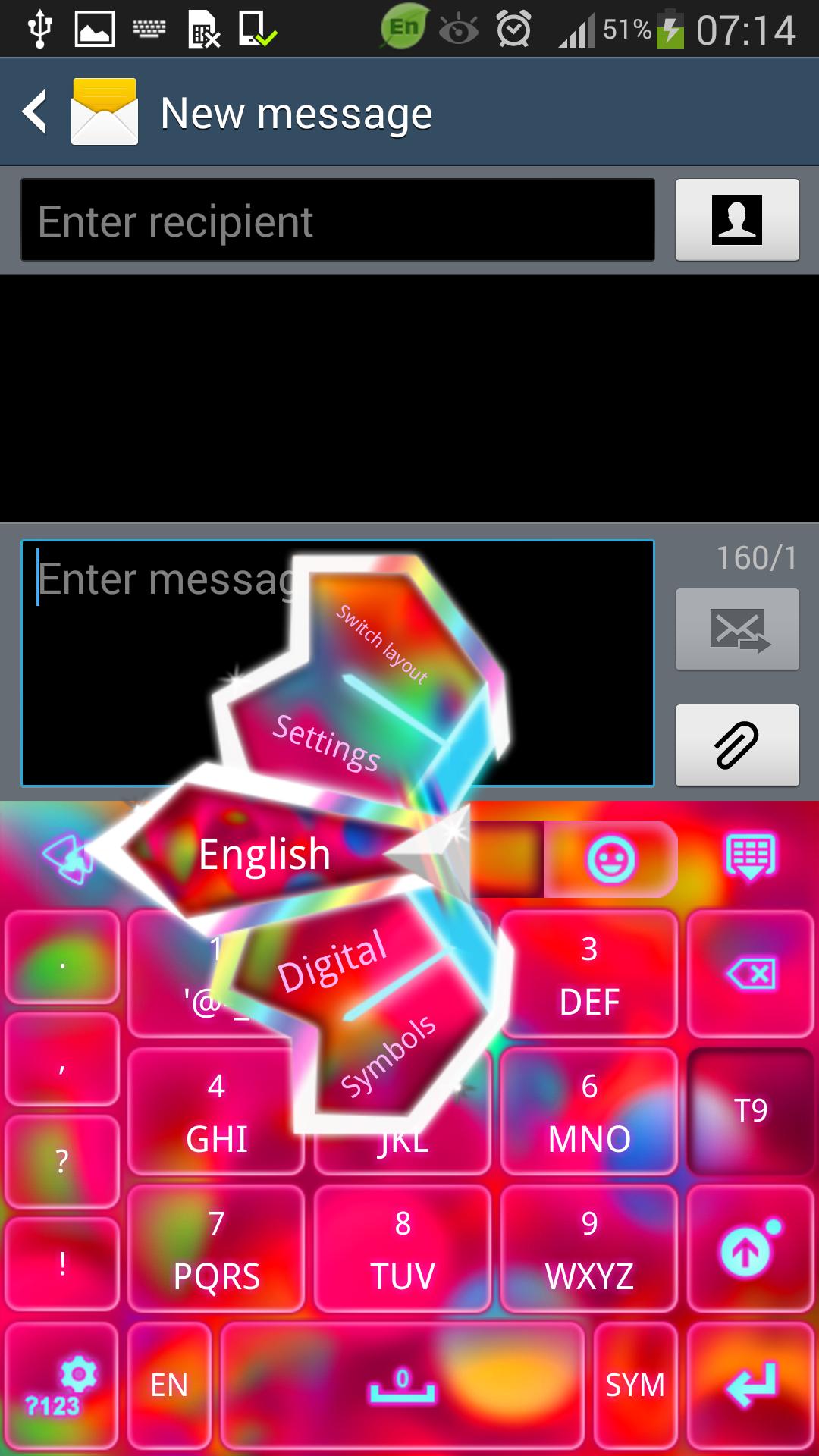The image size is (819, 1456).
Task: Tap the shift arrow key
Action: 749,1249
